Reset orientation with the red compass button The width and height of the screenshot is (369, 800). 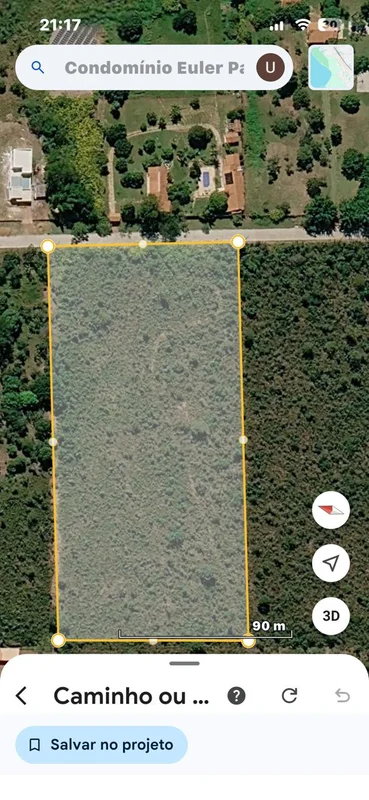coord(331,510)
